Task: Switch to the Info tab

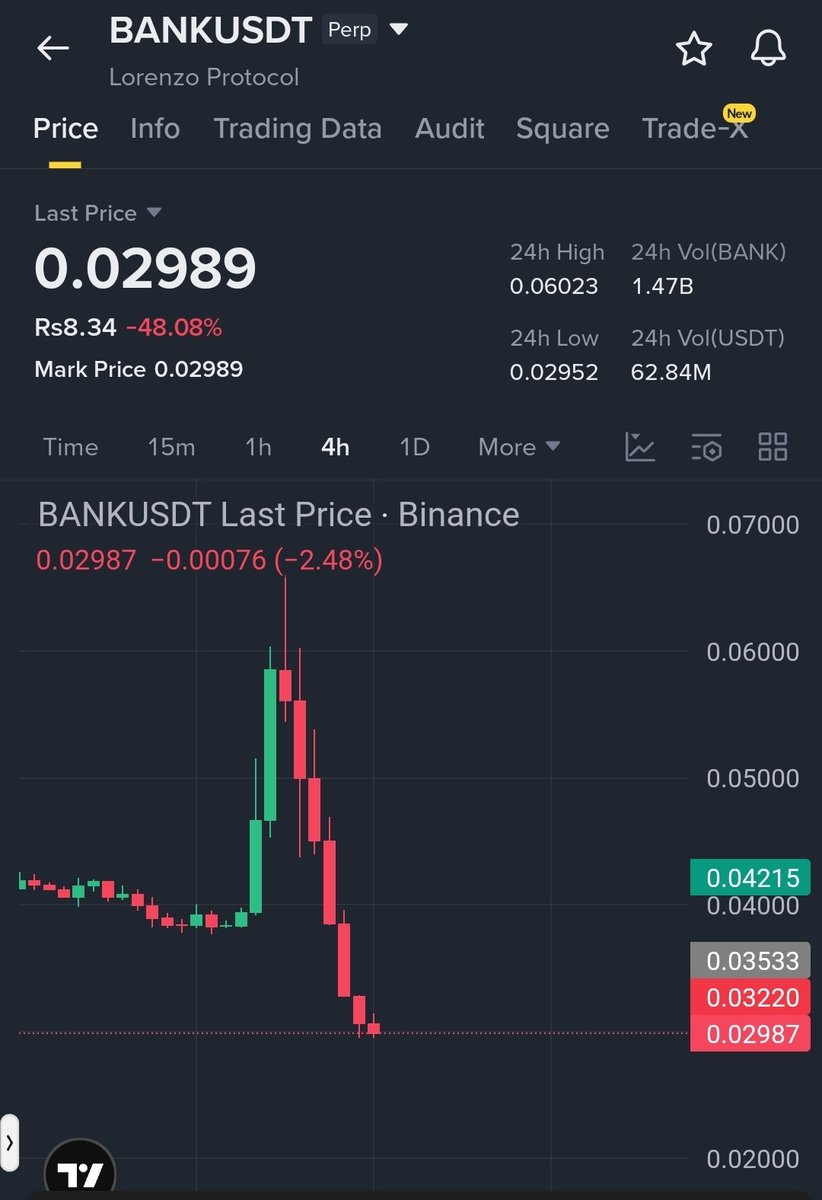Action: click(x=155, y=129)
